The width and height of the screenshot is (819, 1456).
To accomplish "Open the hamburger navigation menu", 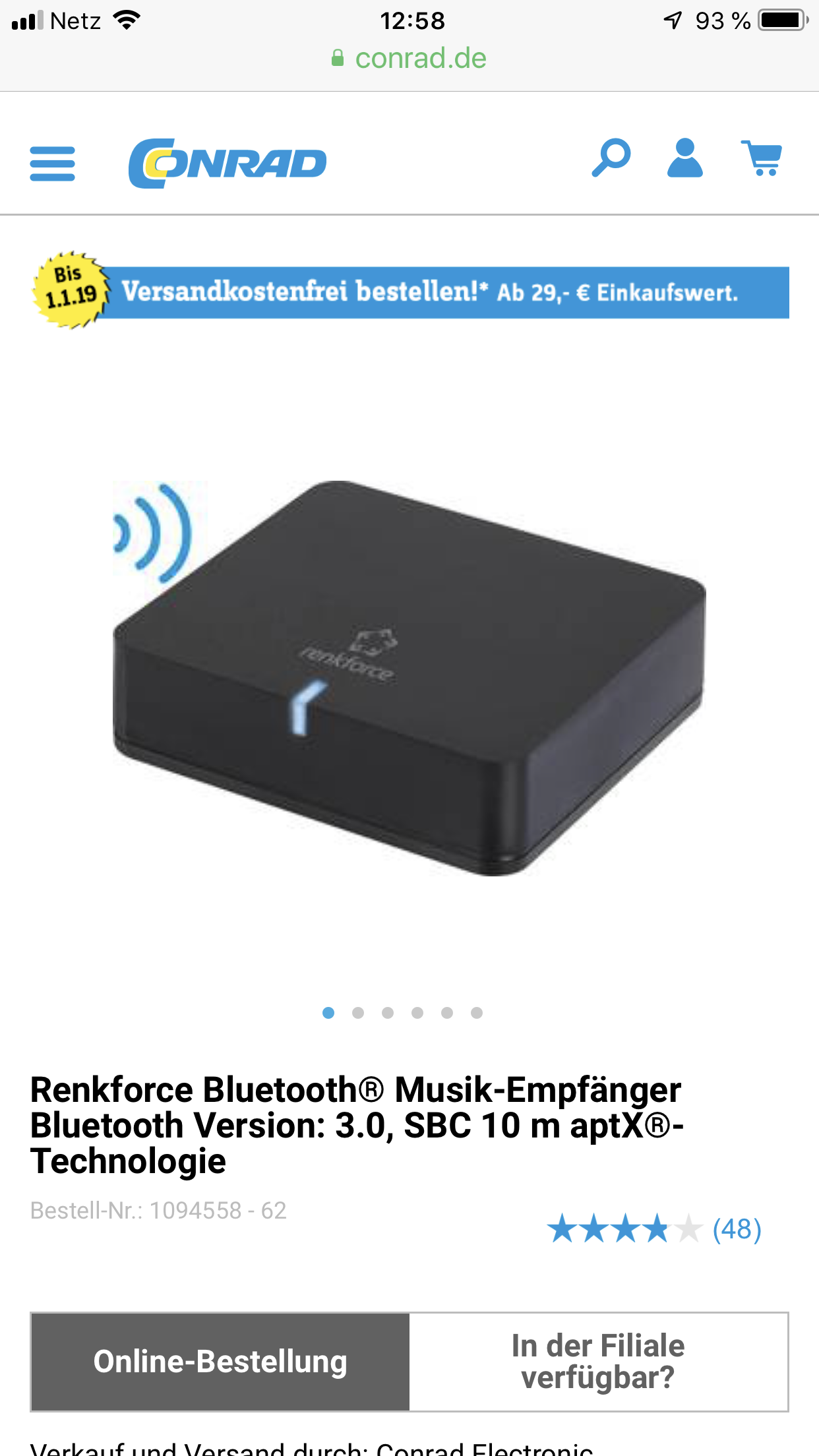I will click(x=53, y=164).
